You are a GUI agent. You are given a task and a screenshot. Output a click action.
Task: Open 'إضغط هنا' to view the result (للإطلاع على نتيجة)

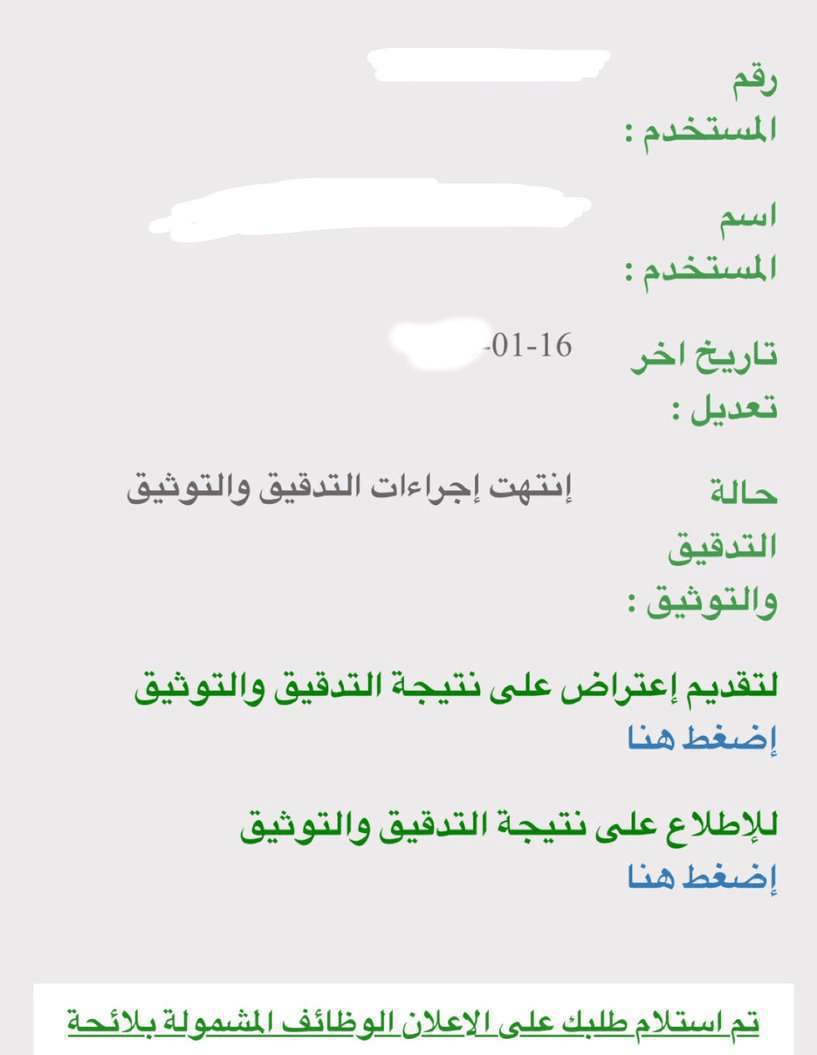[x=702, y=879]
